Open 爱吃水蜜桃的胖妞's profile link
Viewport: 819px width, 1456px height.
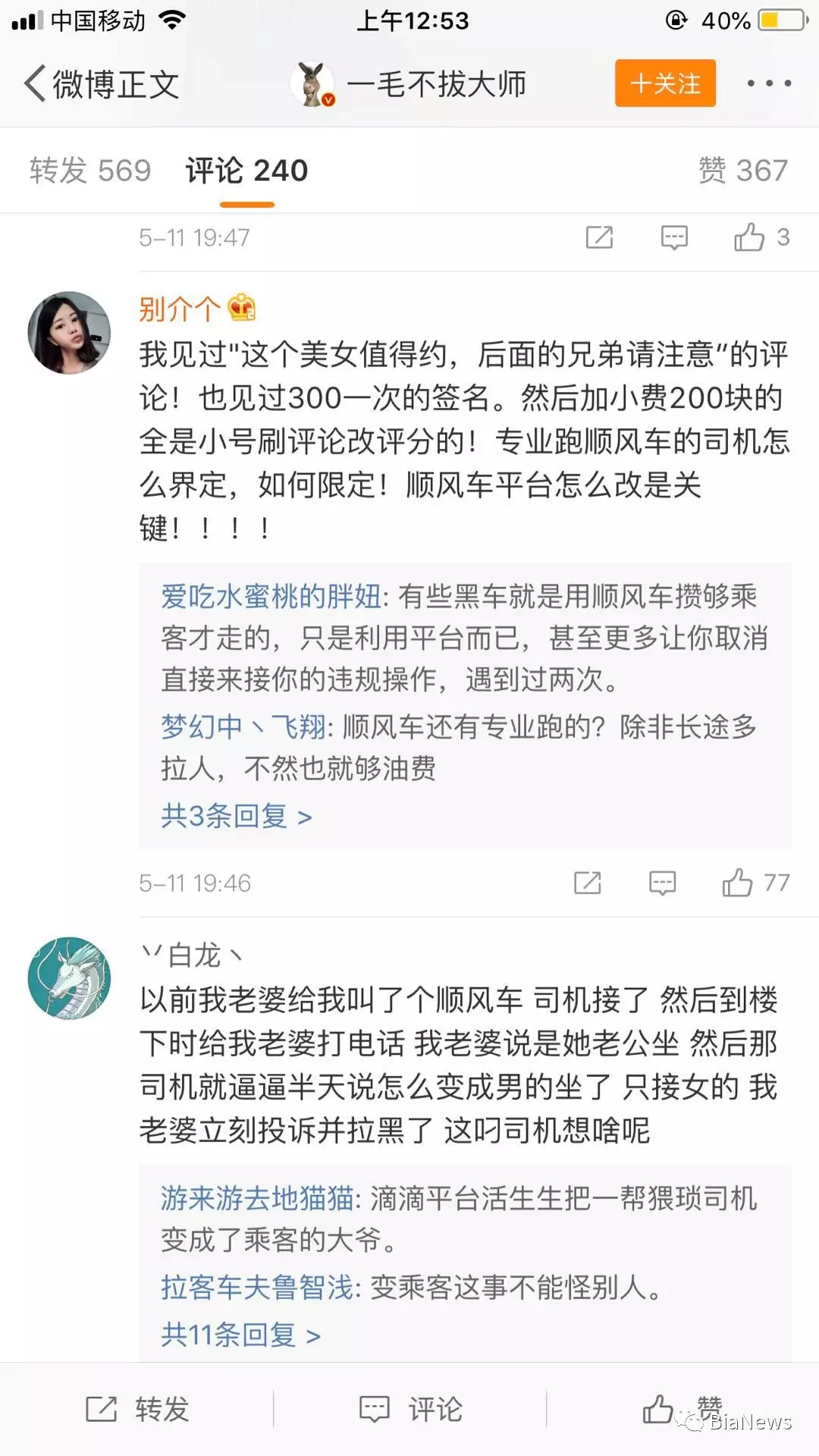click(271, 597)
